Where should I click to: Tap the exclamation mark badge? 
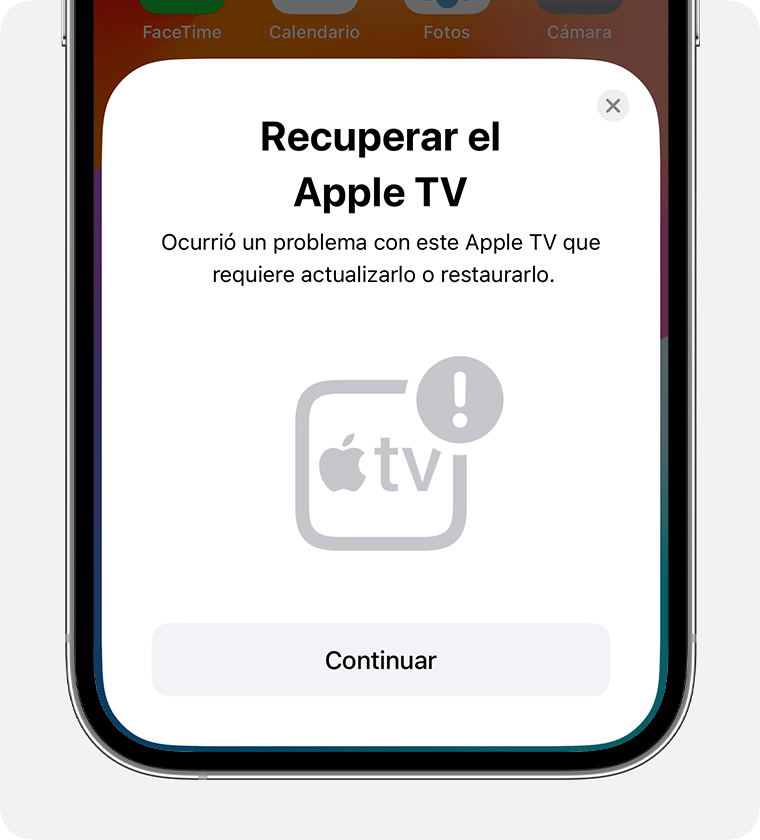pyautogui.click(x=460, y=398)
